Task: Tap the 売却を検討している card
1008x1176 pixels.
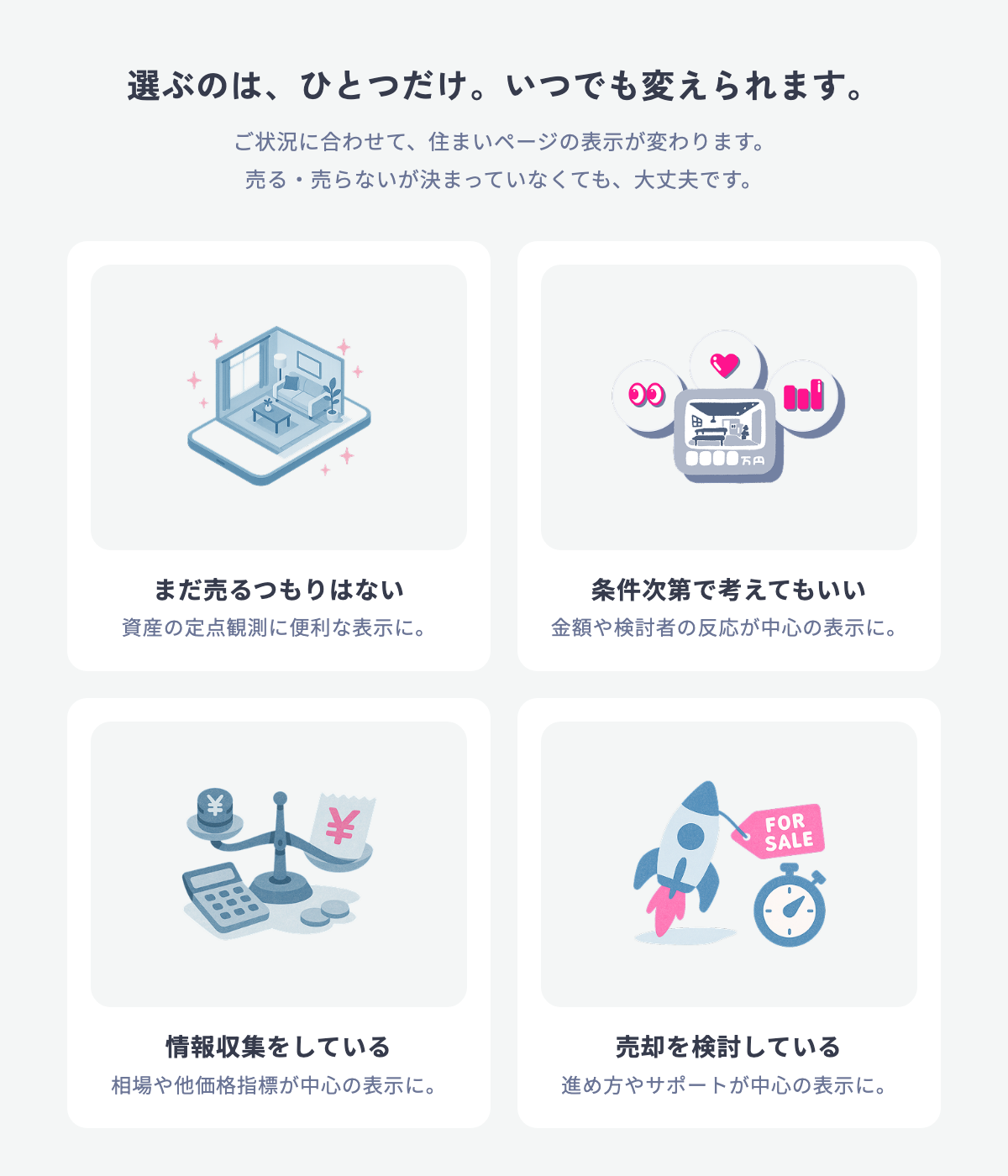Action: 729,913
